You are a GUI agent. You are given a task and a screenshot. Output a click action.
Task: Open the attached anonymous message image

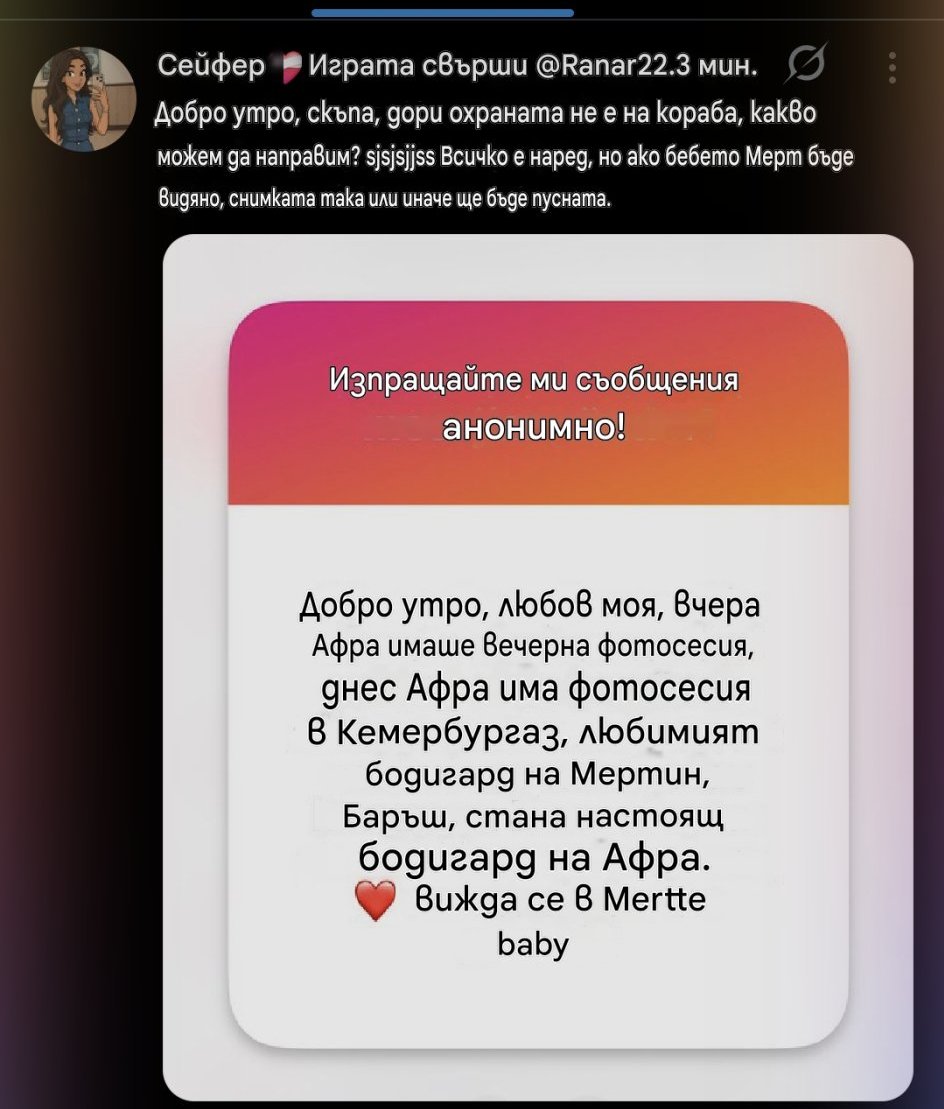click(x=537, y=667)
